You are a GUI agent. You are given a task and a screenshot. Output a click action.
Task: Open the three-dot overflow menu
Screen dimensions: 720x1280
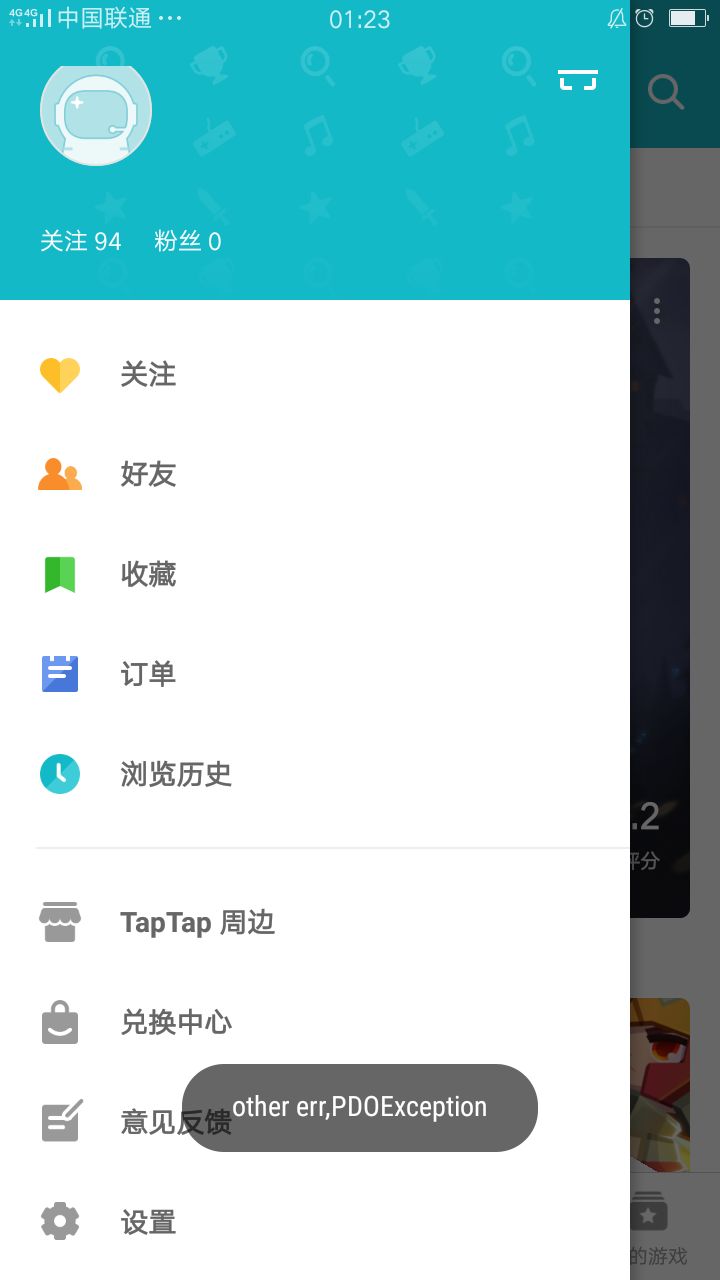pos(657,311)
